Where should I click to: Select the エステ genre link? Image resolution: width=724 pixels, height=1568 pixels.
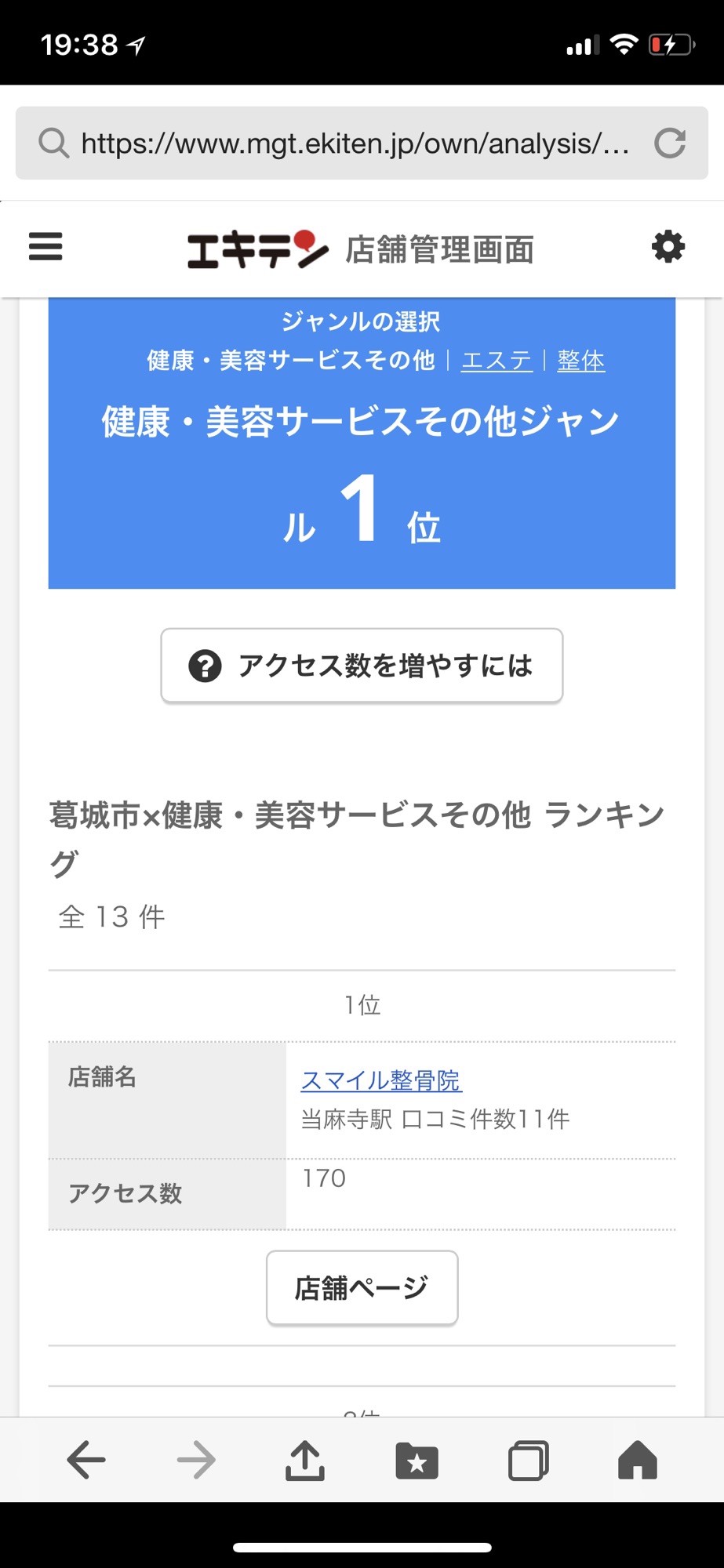click(497, 361)
